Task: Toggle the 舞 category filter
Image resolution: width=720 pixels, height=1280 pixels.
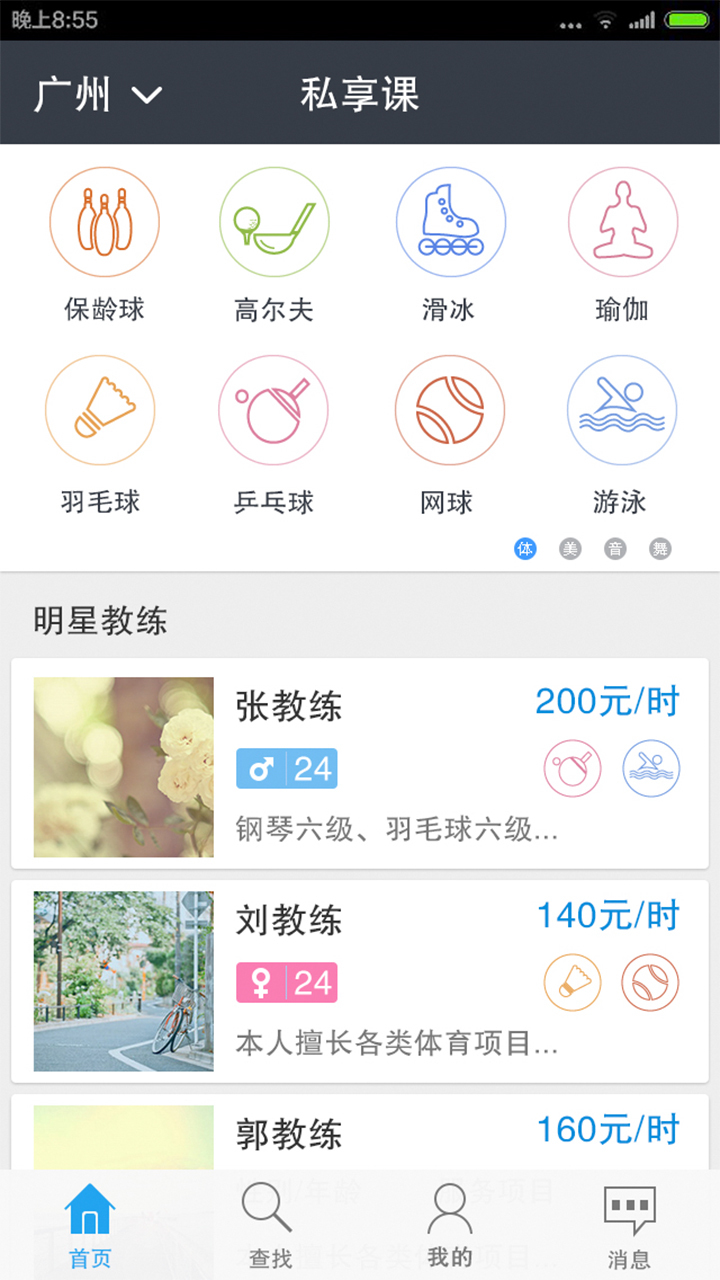Action: [660, 548]
